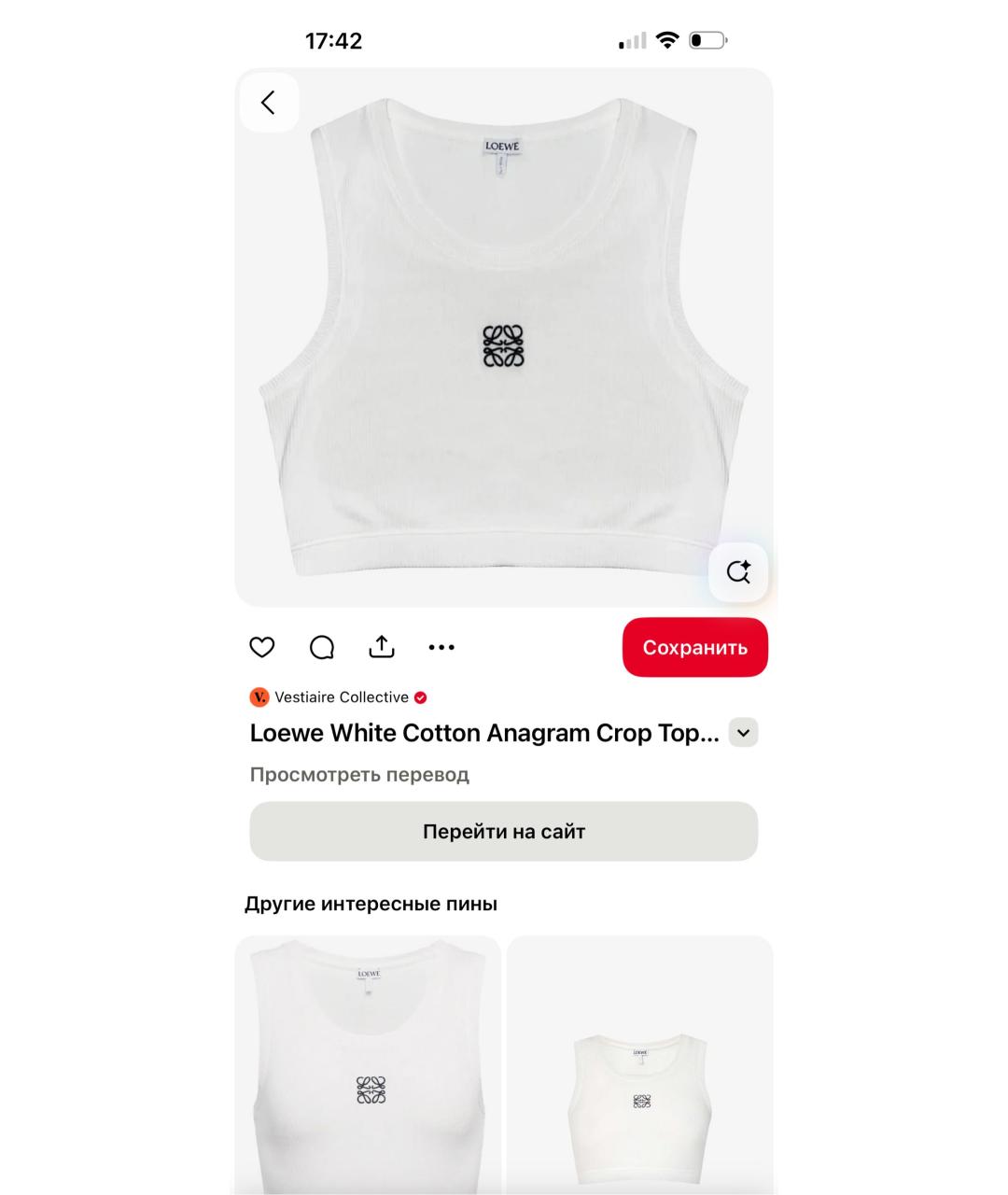This screenshot has width=1008, height=1195.
Task: Tap Перейти на сайт button
Action: point(503,831)
